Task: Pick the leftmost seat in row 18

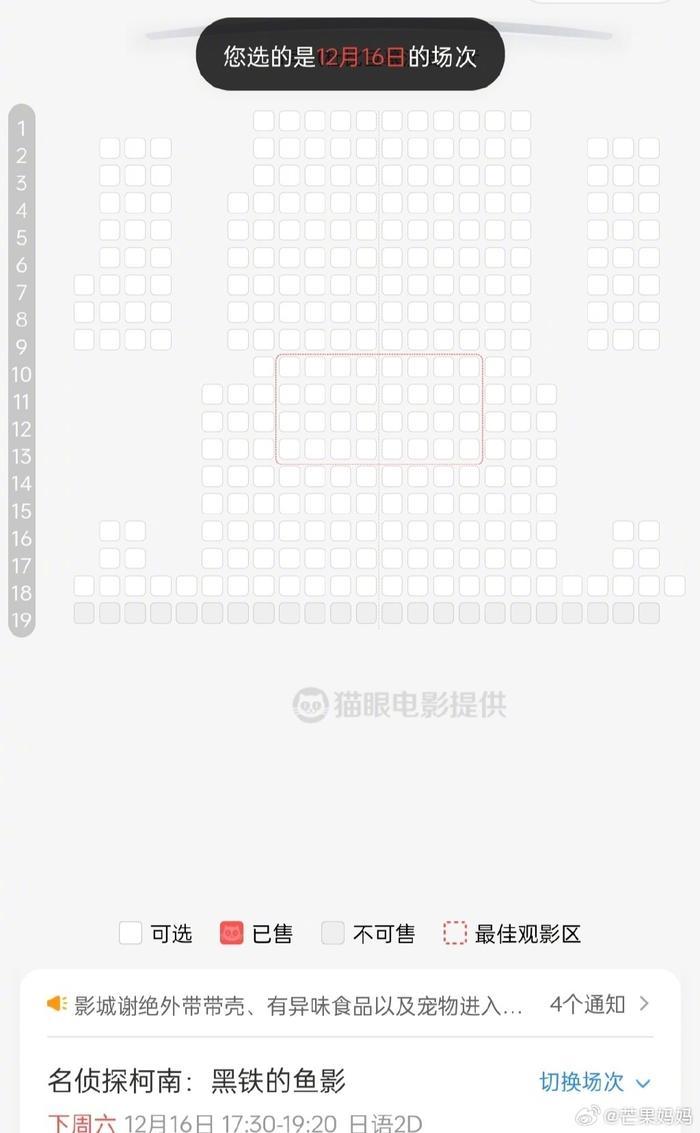Action: coord(84,585)
